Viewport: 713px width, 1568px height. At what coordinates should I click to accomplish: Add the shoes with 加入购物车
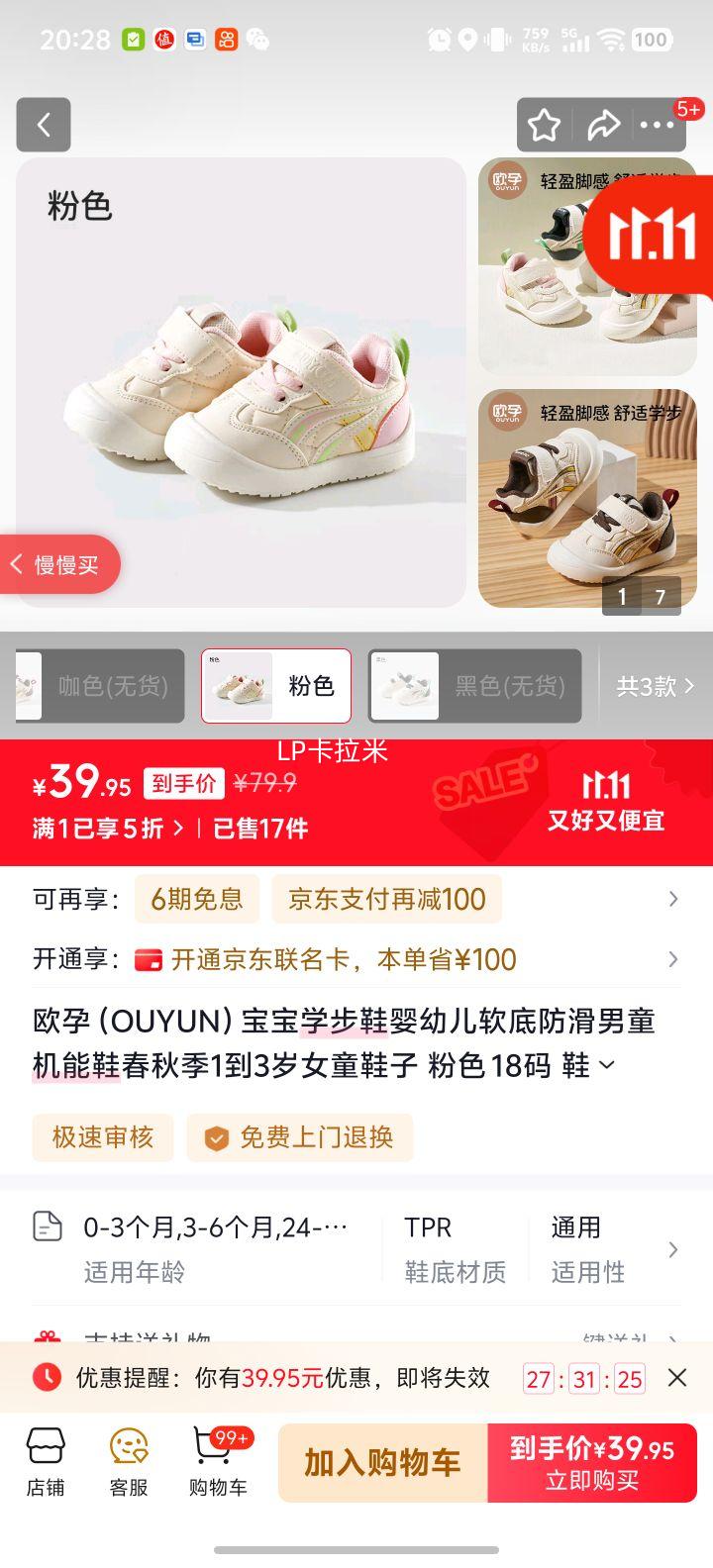point(382,1463)
